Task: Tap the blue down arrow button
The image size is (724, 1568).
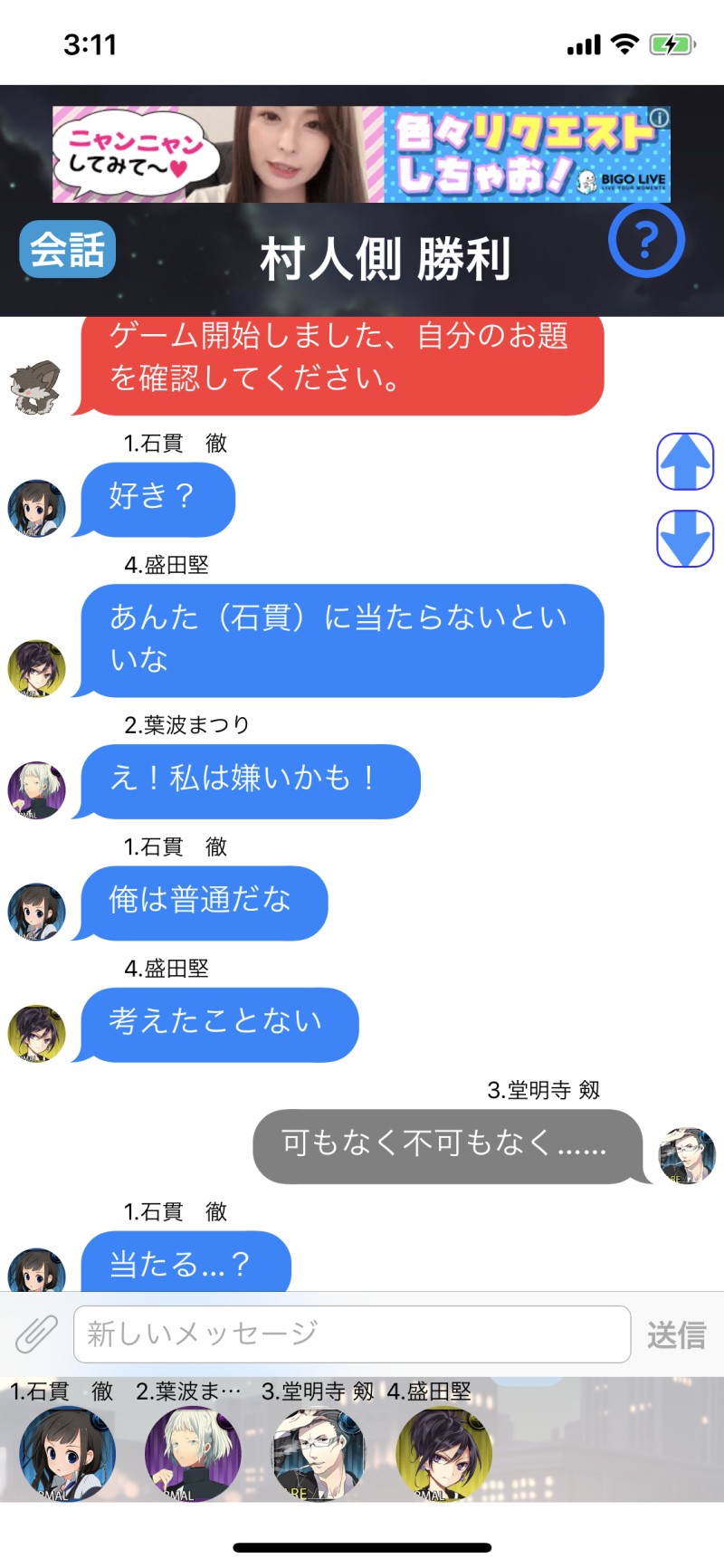Action: (x=684, y=538)
